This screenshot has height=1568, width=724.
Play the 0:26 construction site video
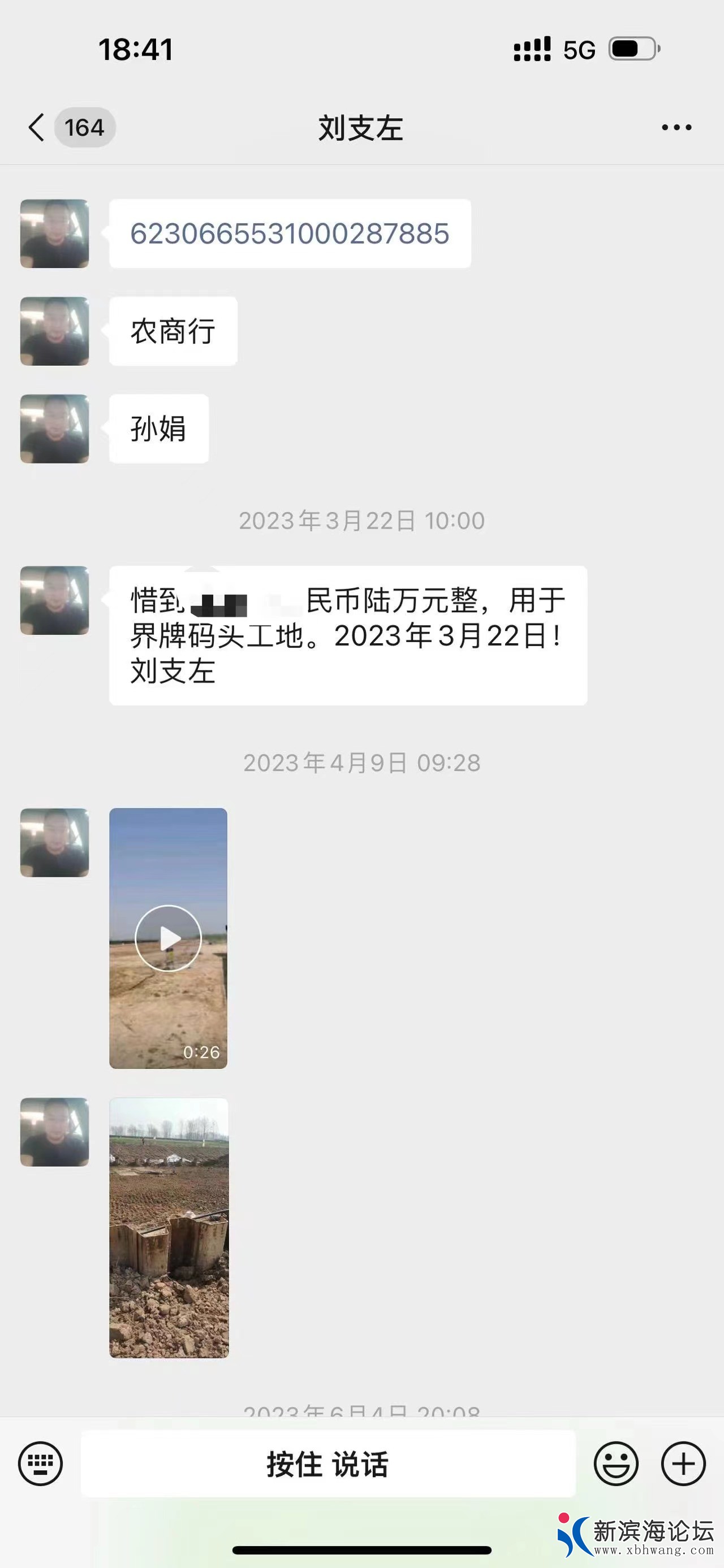(x=169, y=939)
